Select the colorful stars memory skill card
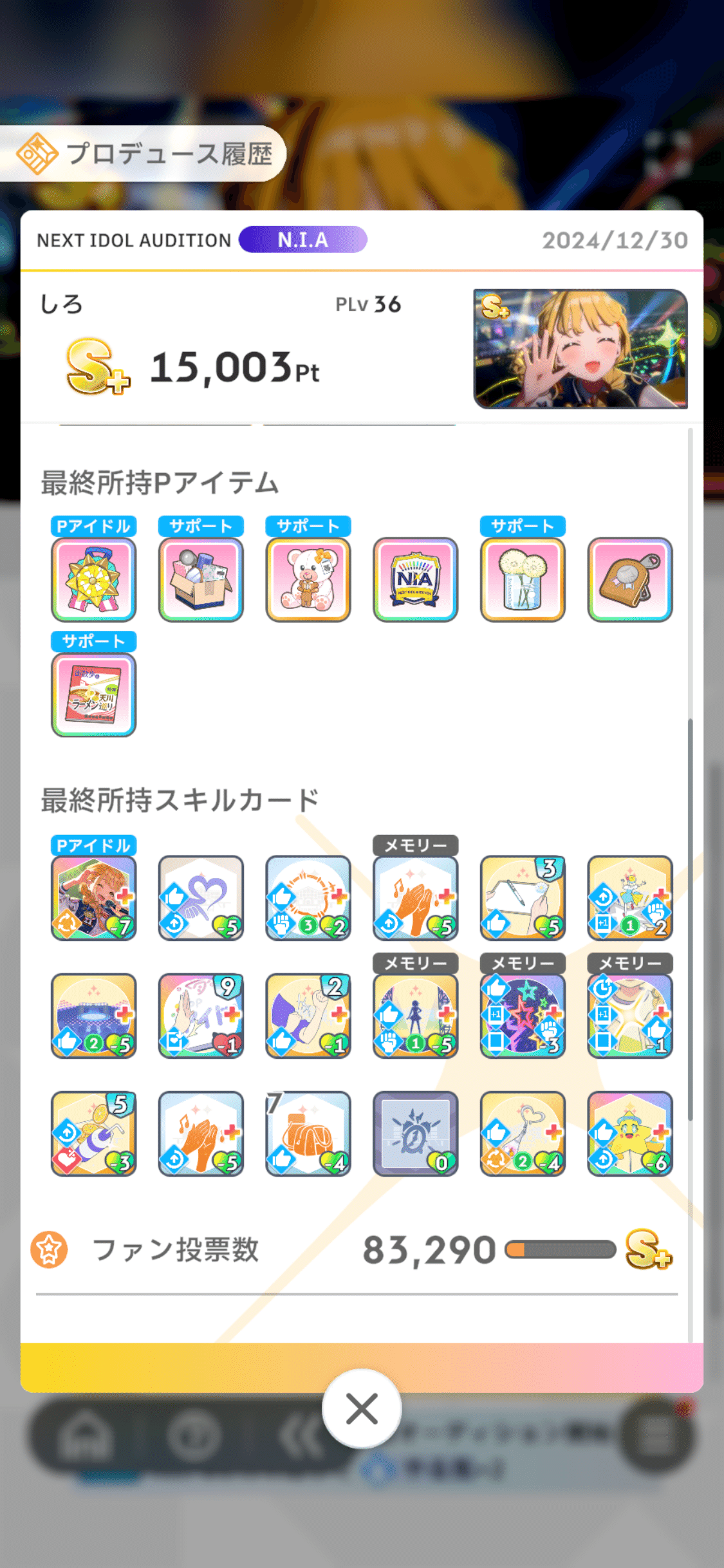 coord(523,1016)
